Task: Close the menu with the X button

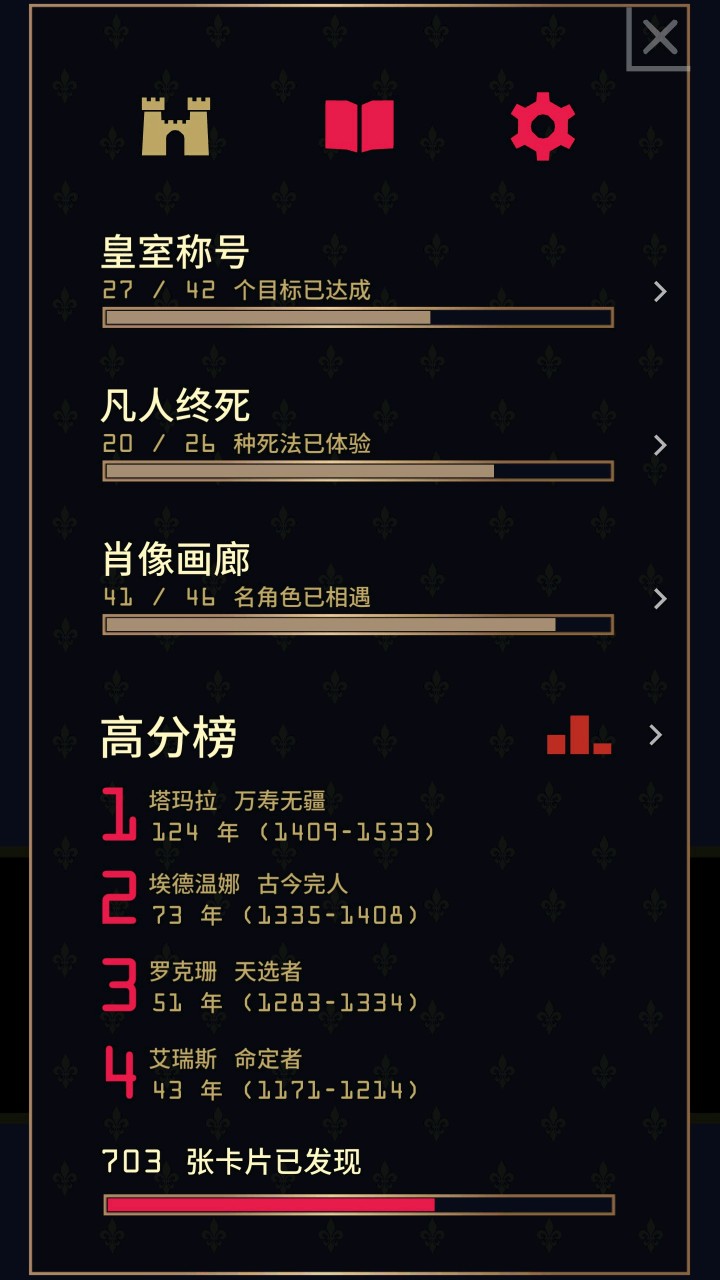Action: (660, 39)
